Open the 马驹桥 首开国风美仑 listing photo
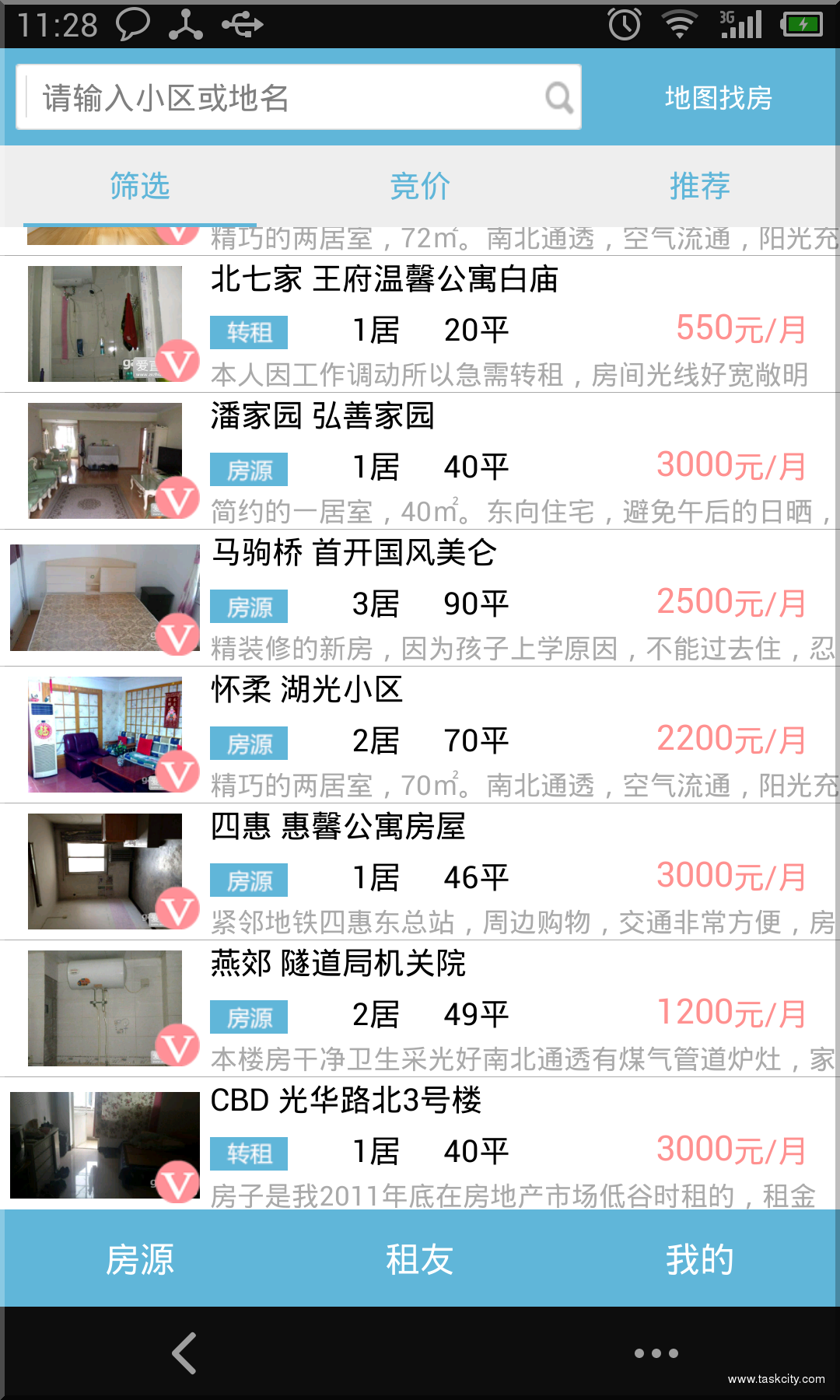This screenshot has height=1400, width=840. 103,597
